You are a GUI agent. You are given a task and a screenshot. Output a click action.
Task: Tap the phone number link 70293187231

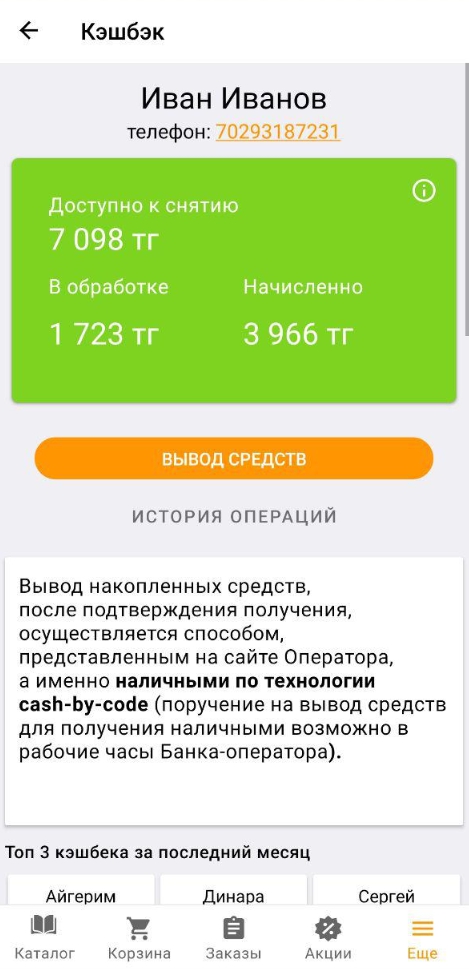point(277,132)
